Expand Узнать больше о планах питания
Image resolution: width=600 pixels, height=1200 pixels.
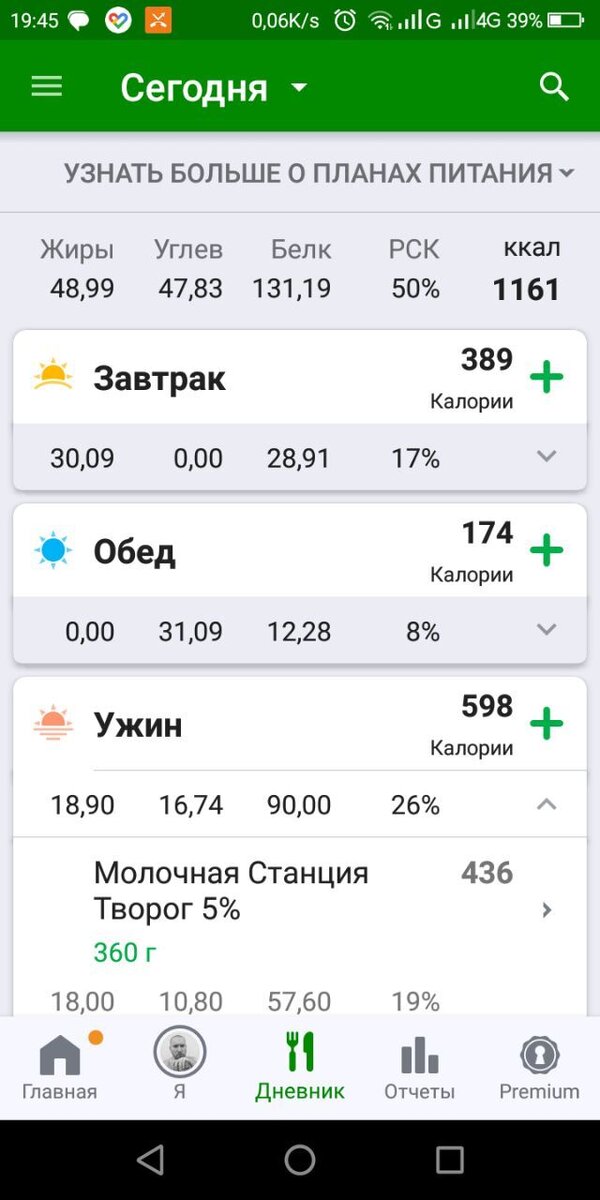(319, 173)
